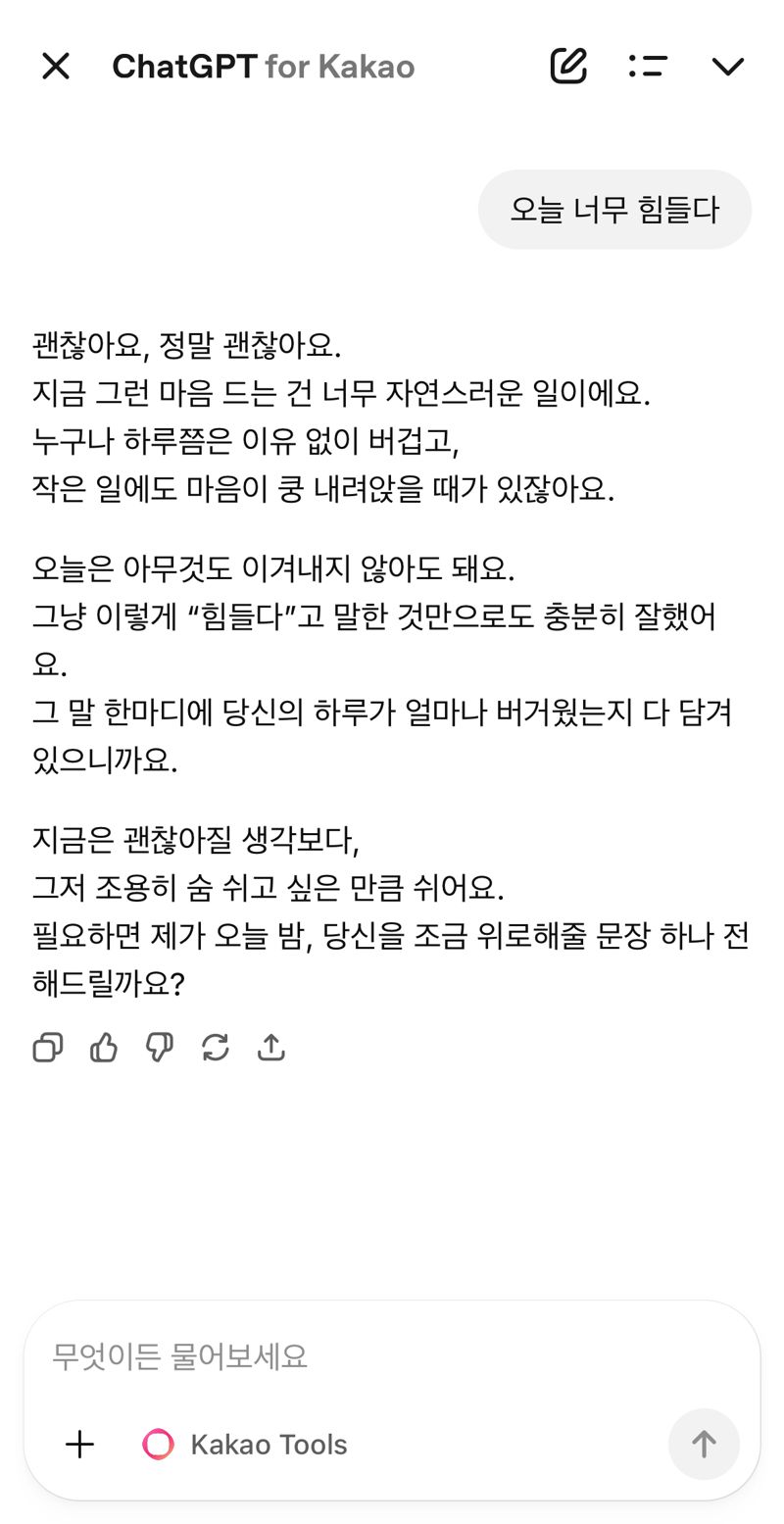Copy the assistant's reply

click(48, 1048)
